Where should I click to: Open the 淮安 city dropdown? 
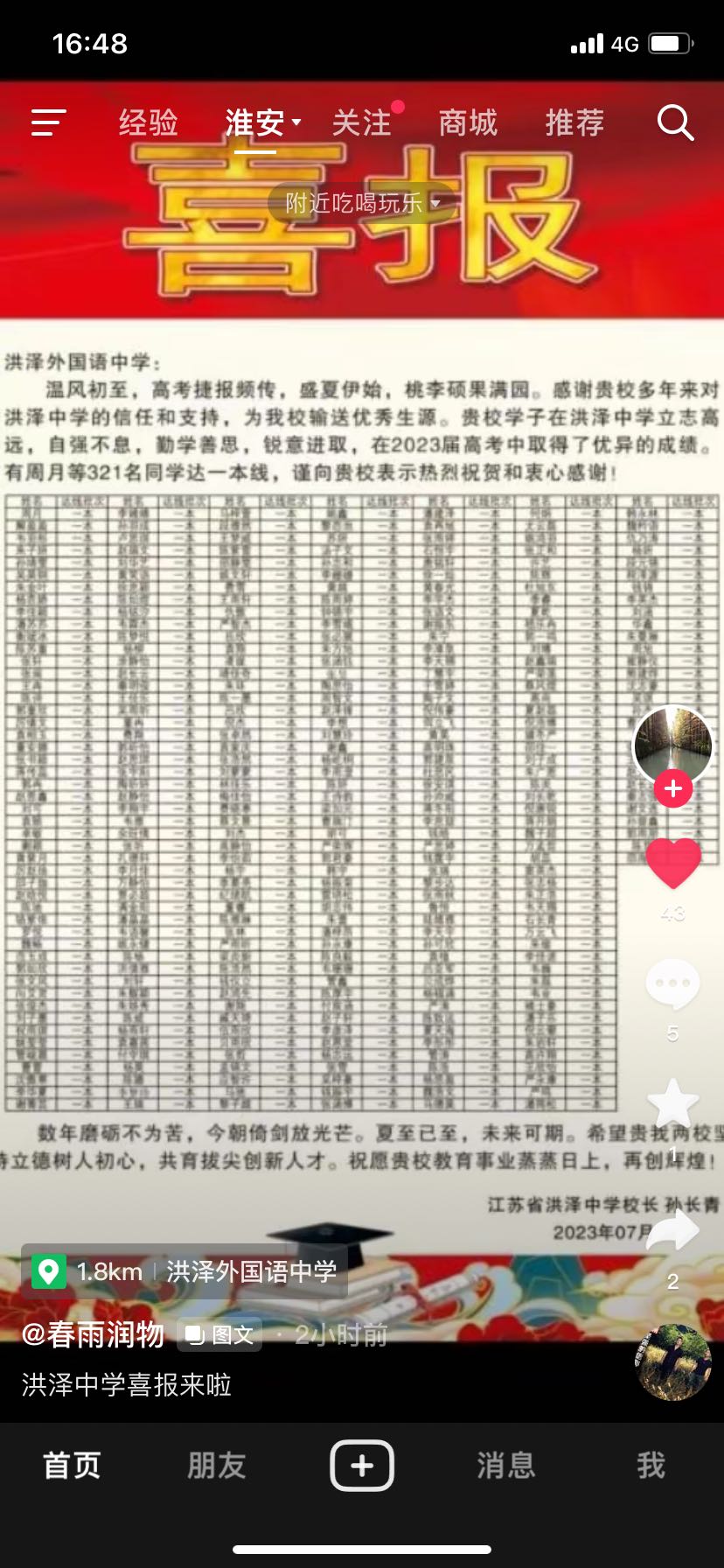262,122
